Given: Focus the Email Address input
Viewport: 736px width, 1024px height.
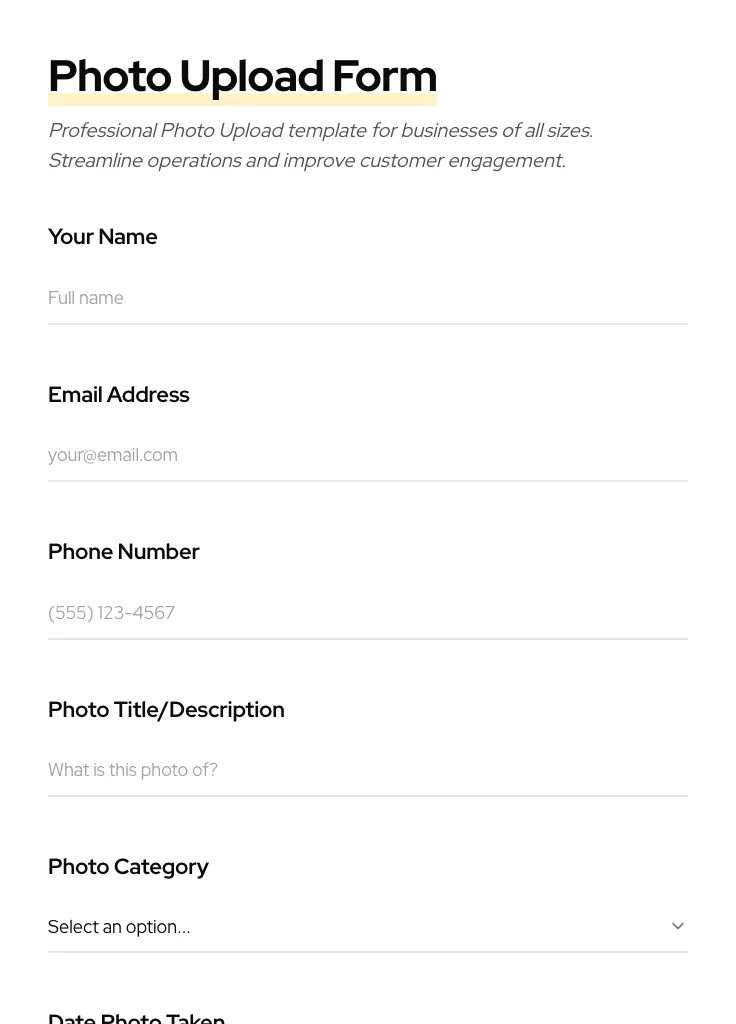Looking at the screenshot, I should pyautogui.click(x=367, y=455).
